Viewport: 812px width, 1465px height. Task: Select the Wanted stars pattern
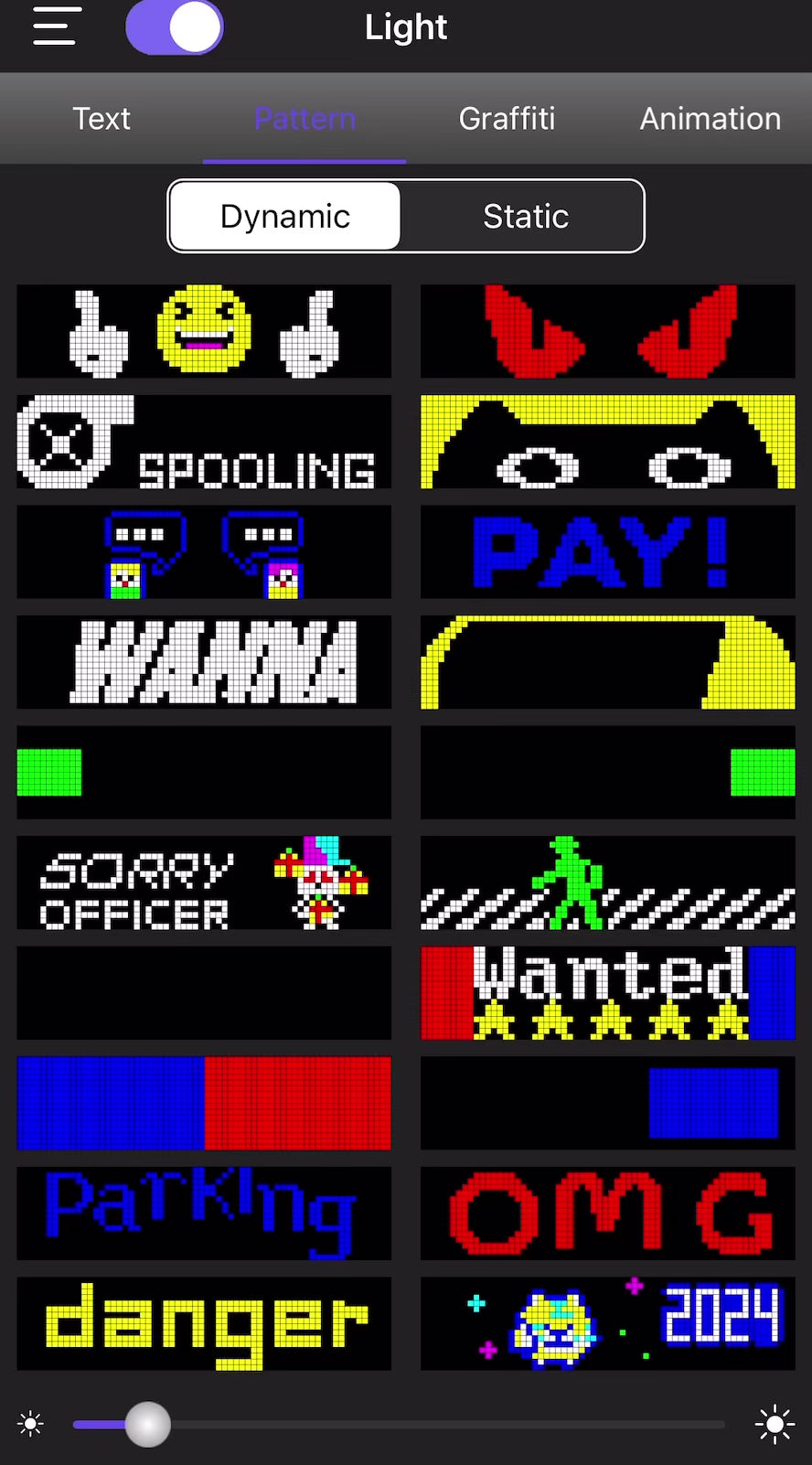click(607, 993)
